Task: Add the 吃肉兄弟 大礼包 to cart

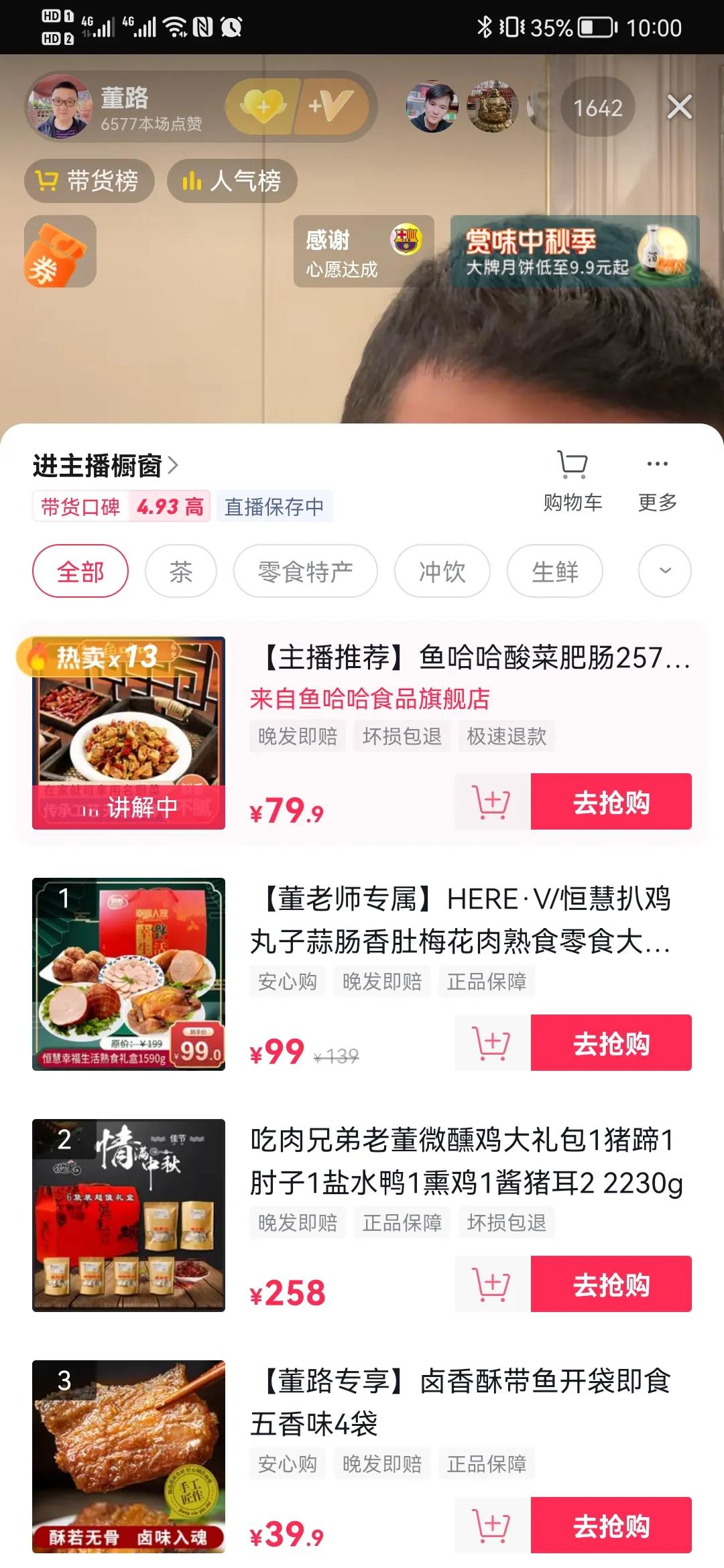Action: pos(491,1285)
